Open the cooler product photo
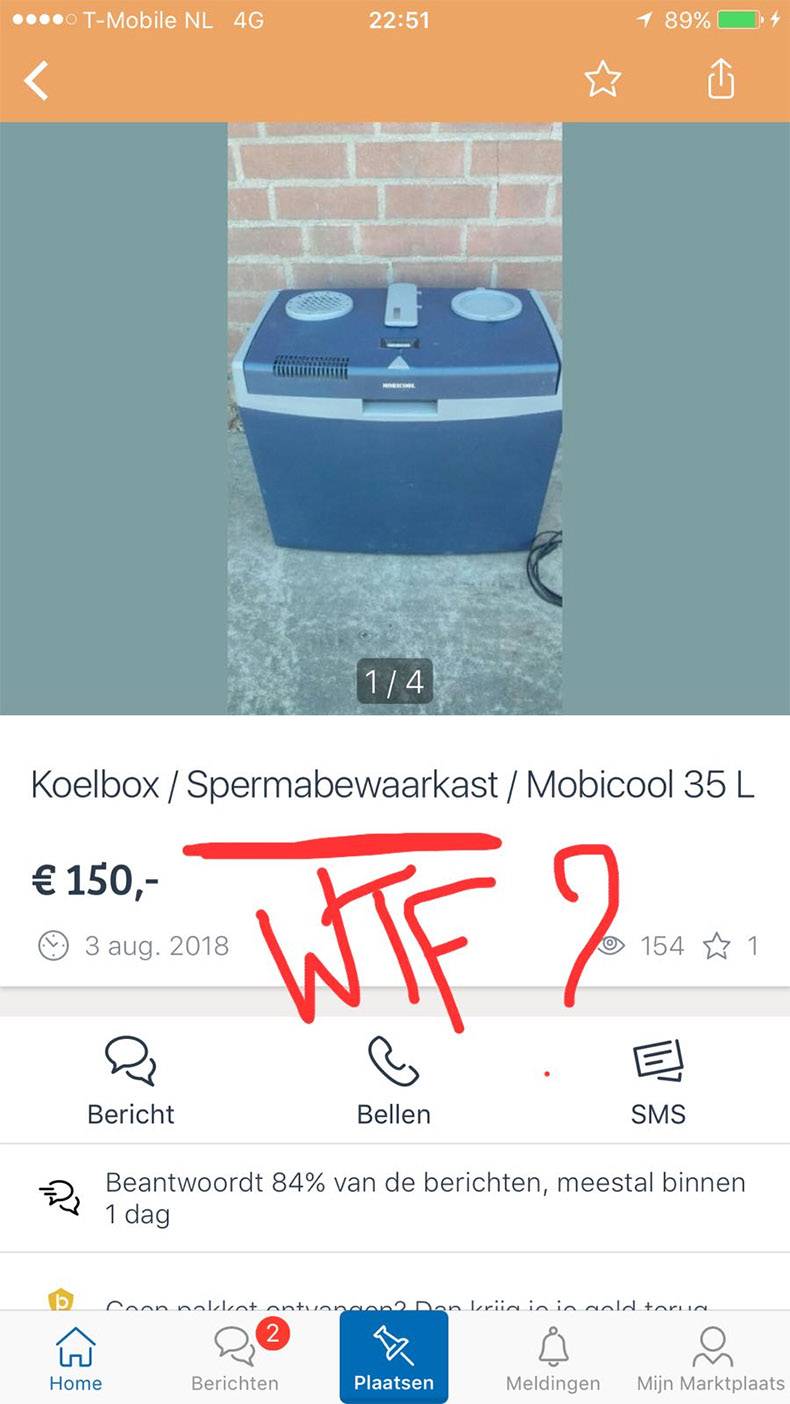The height and width of the screenshot is (1404, 790). [x=395, y=418]
